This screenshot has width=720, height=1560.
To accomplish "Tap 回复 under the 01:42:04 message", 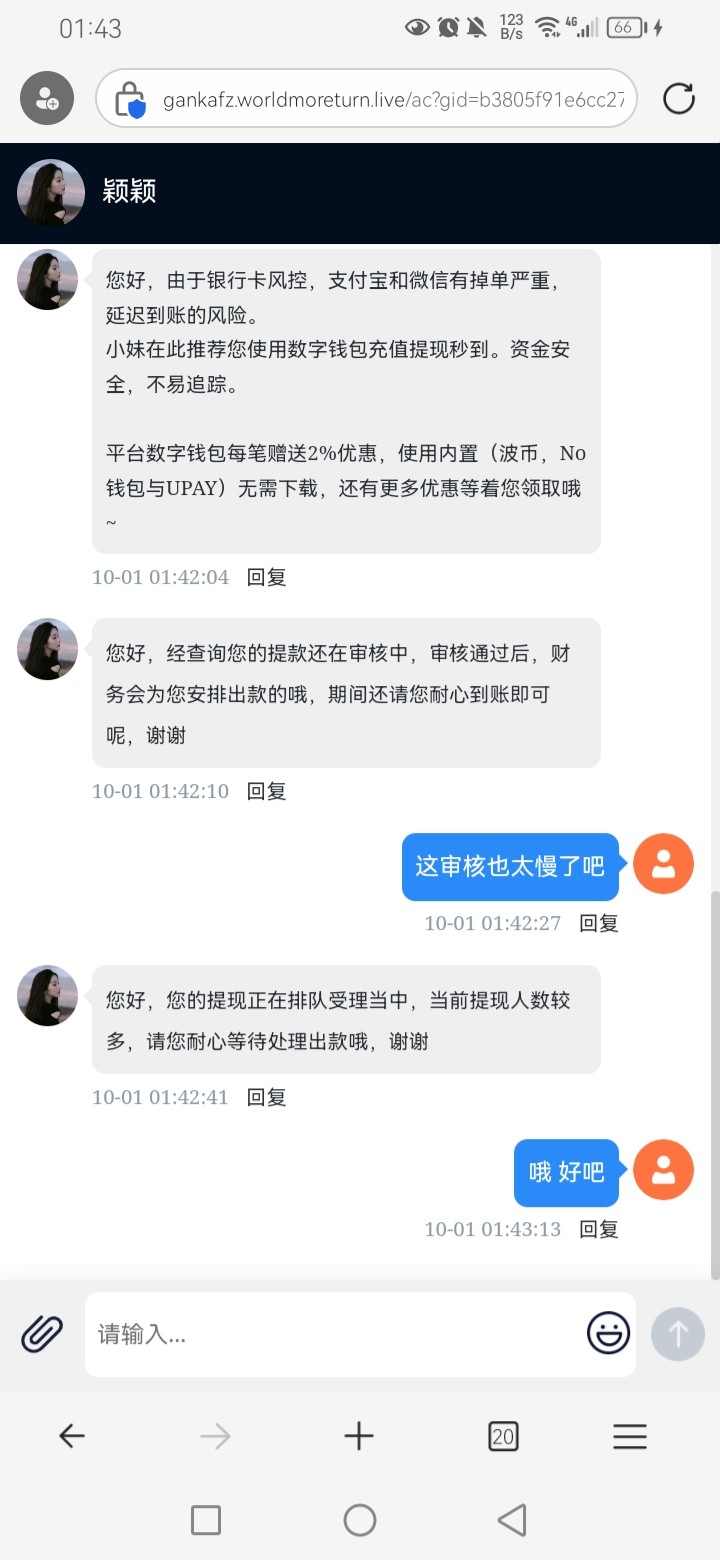I will pos(267,577).
